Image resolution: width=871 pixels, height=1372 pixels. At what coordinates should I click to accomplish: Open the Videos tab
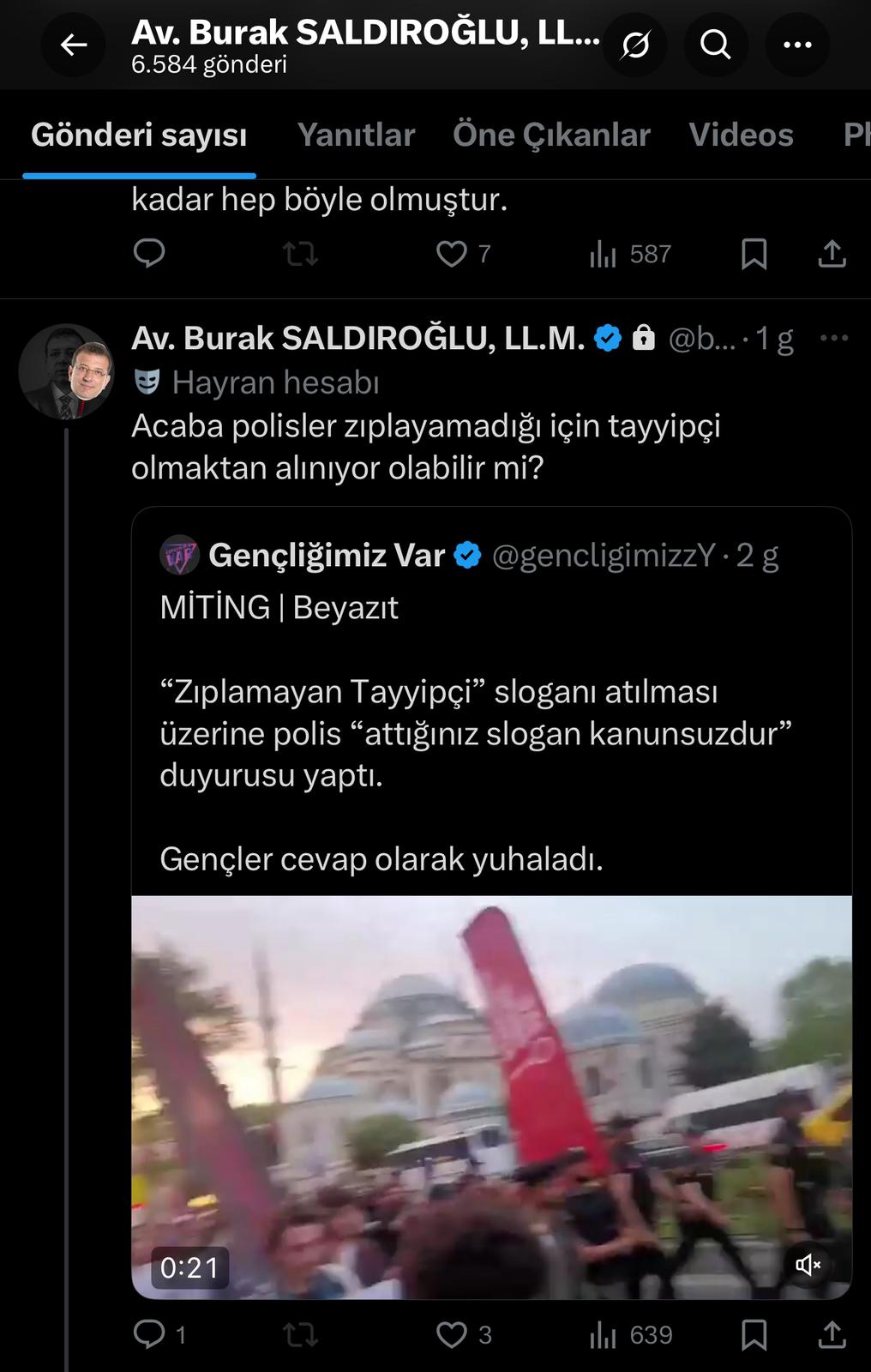pyautogui.click(x=741, y=135)
